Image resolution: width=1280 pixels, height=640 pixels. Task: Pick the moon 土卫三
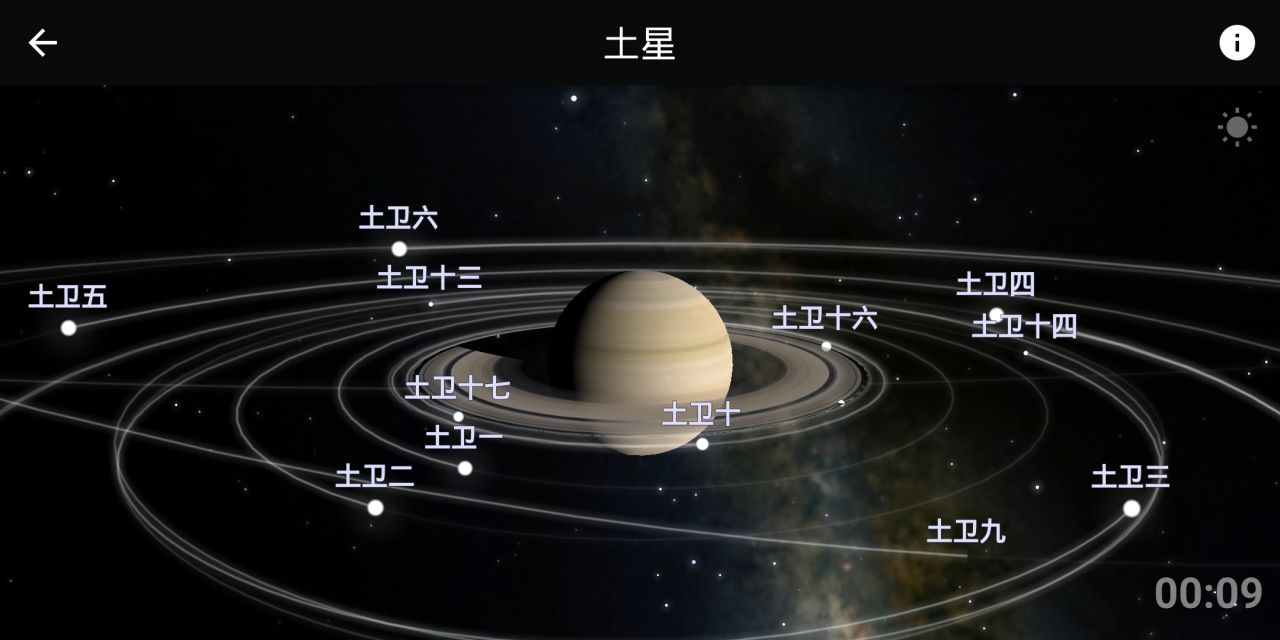click(x=1131, y=508)
